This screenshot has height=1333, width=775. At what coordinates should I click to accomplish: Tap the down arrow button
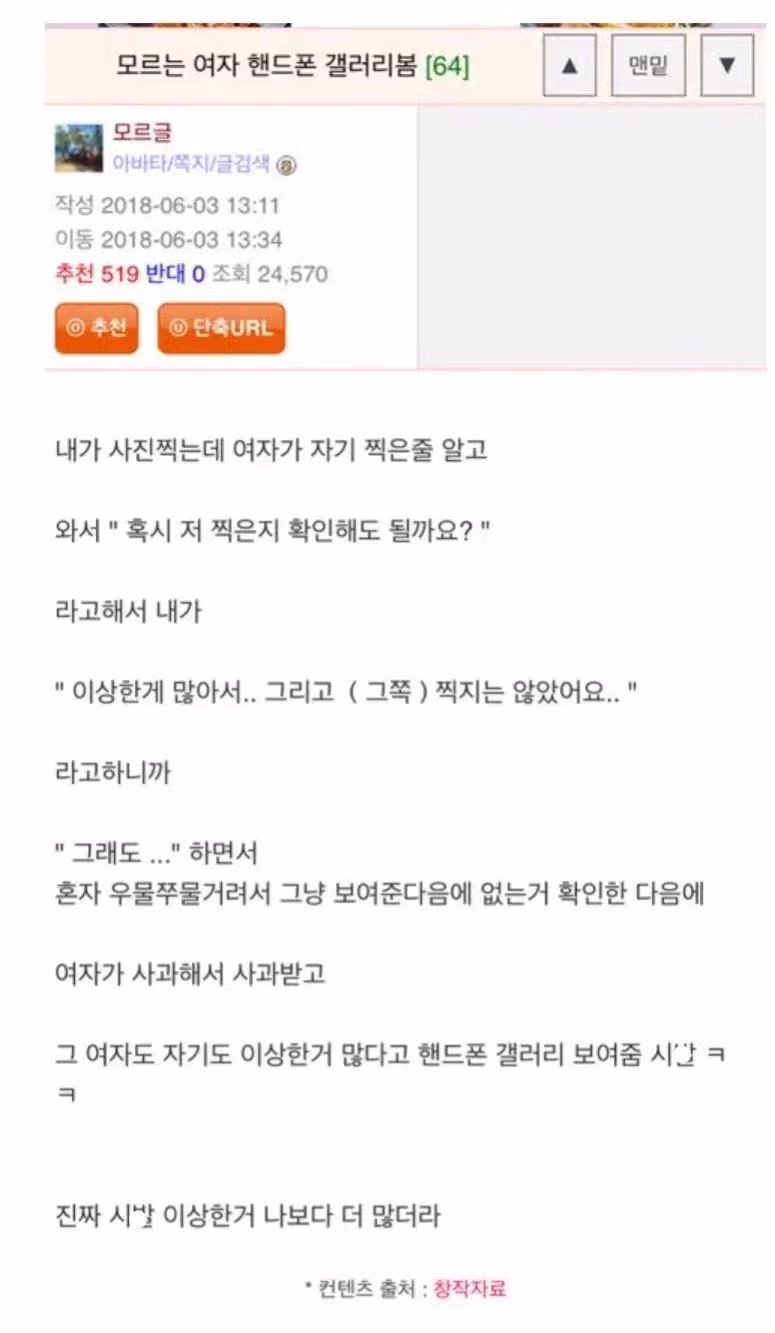click(x=727, y=66)
